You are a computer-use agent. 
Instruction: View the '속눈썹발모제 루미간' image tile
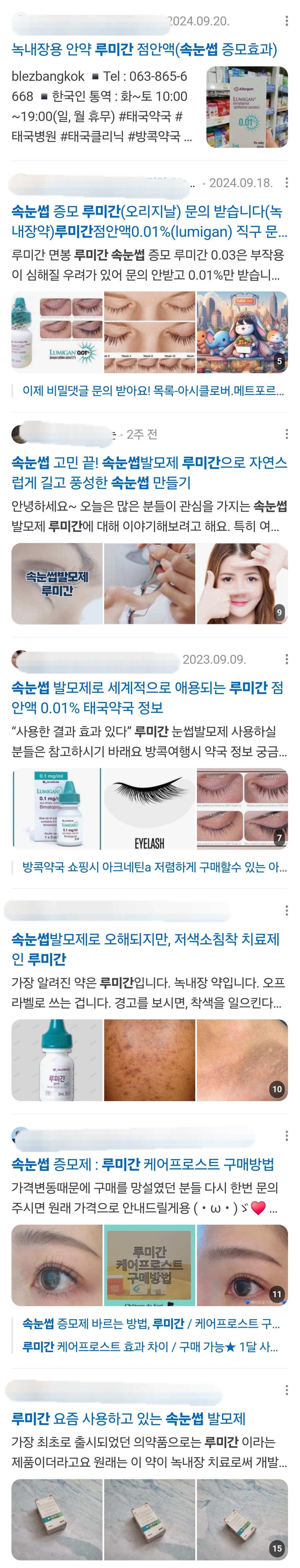point(57,583)
